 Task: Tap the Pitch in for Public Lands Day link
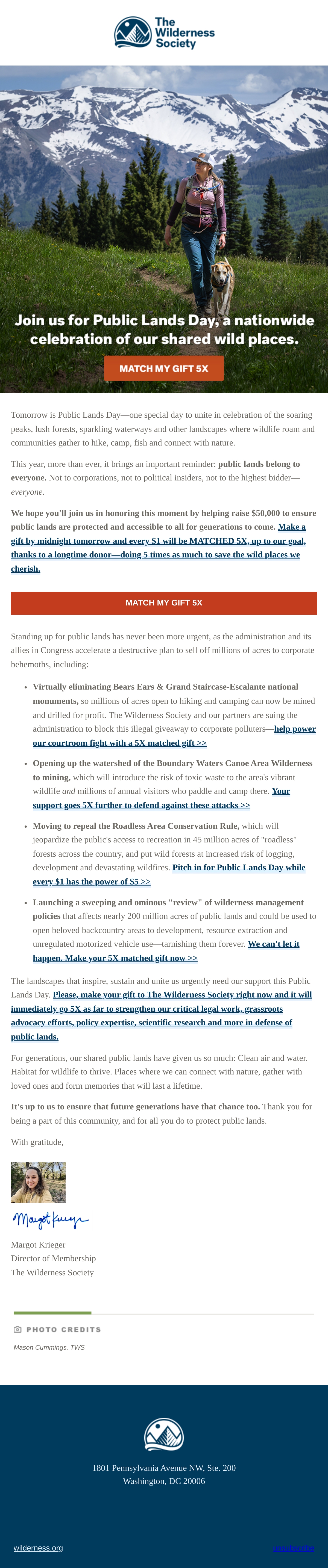pyautogui.click(x=169, y=875)
